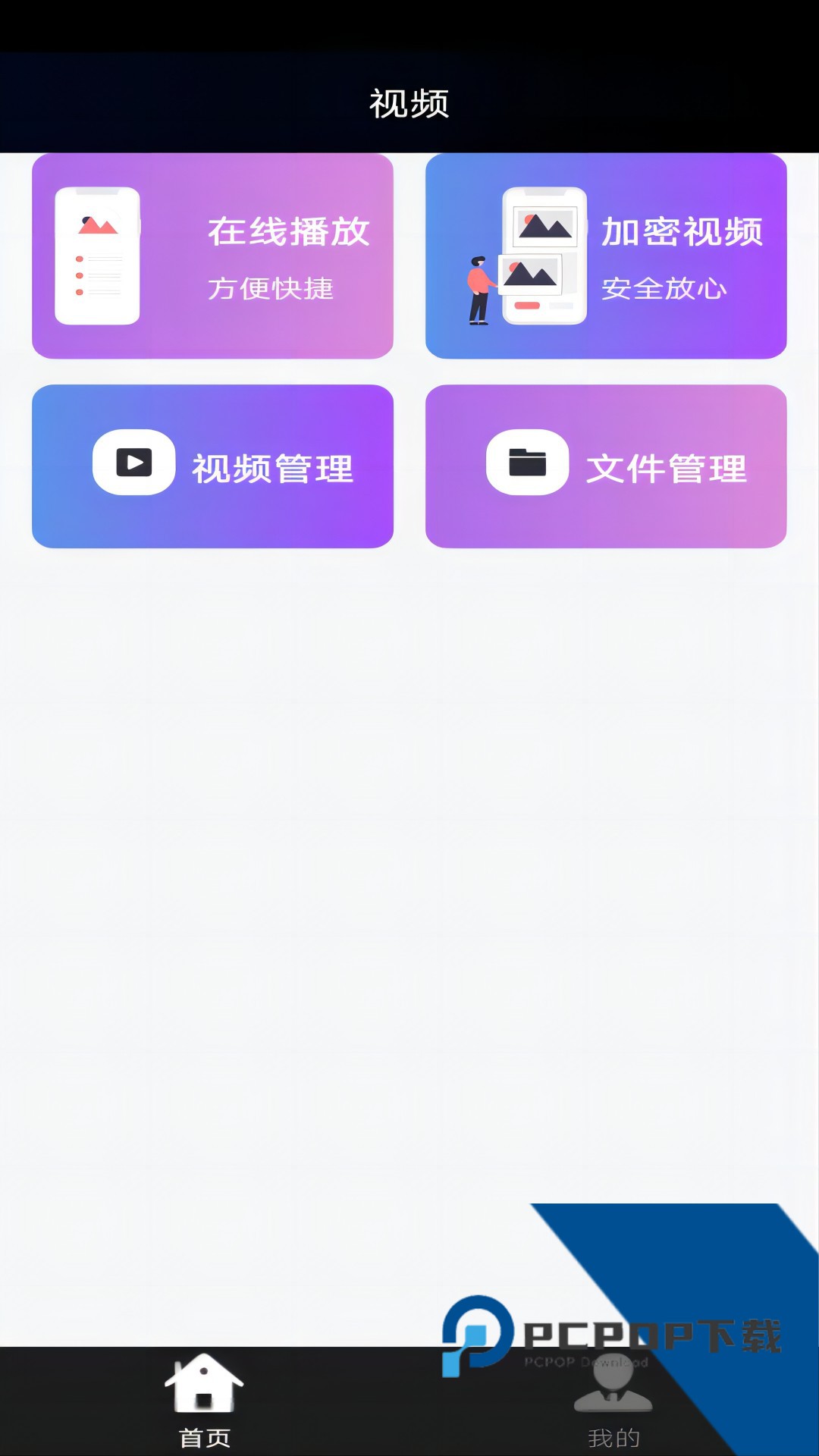819x1456 pixels.
Task: Click the 在线播放 heading text
Action: click(288, 233)
